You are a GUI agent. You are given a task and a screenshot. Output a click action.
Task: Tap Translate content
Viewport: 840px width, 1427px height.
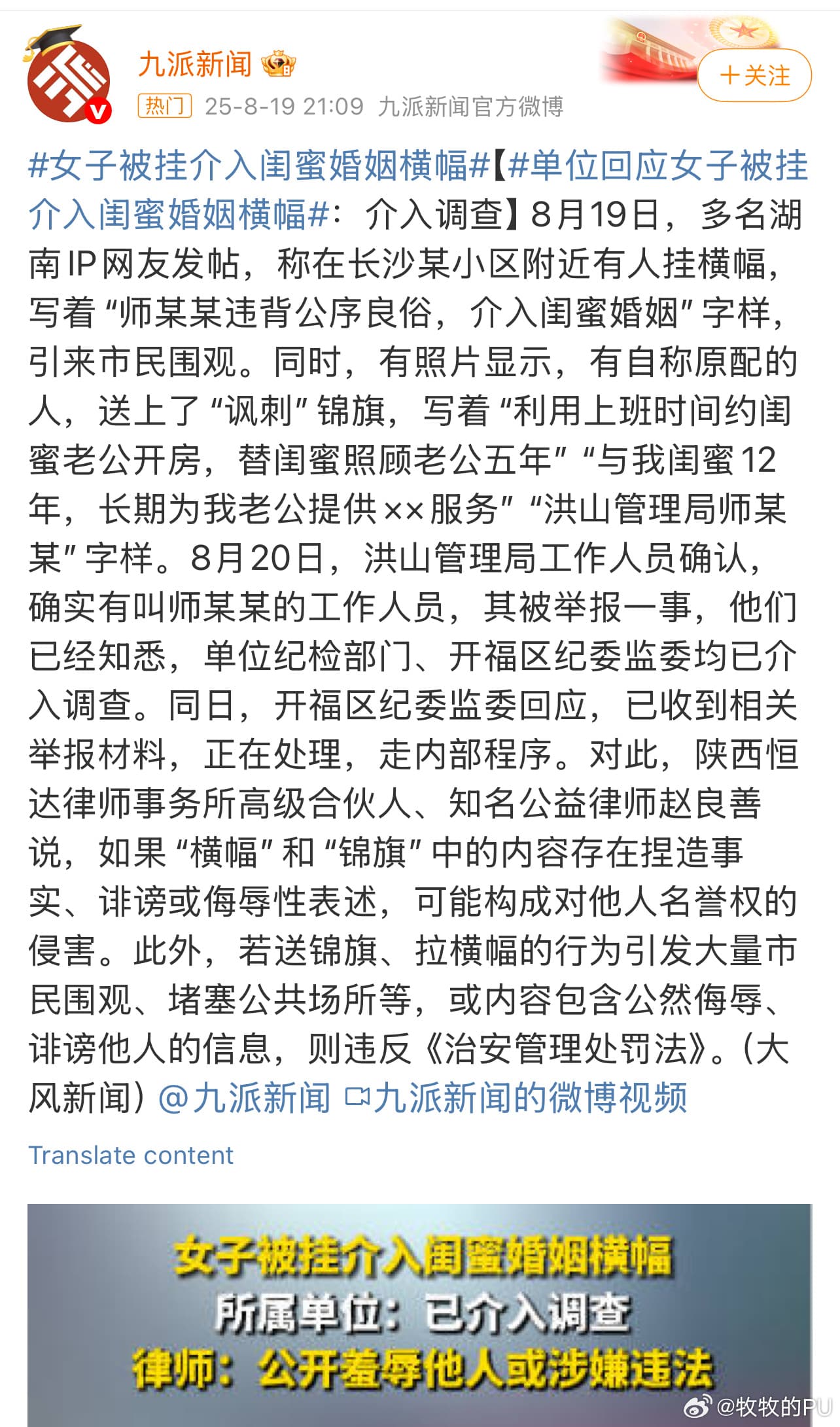[x=131, y=1155]
